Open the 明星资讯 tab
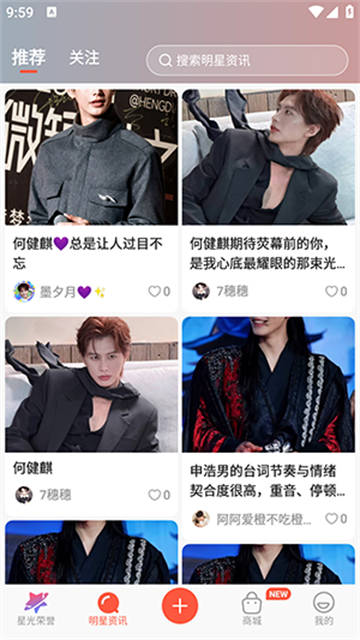360x640 pixels. pos(108,609)
